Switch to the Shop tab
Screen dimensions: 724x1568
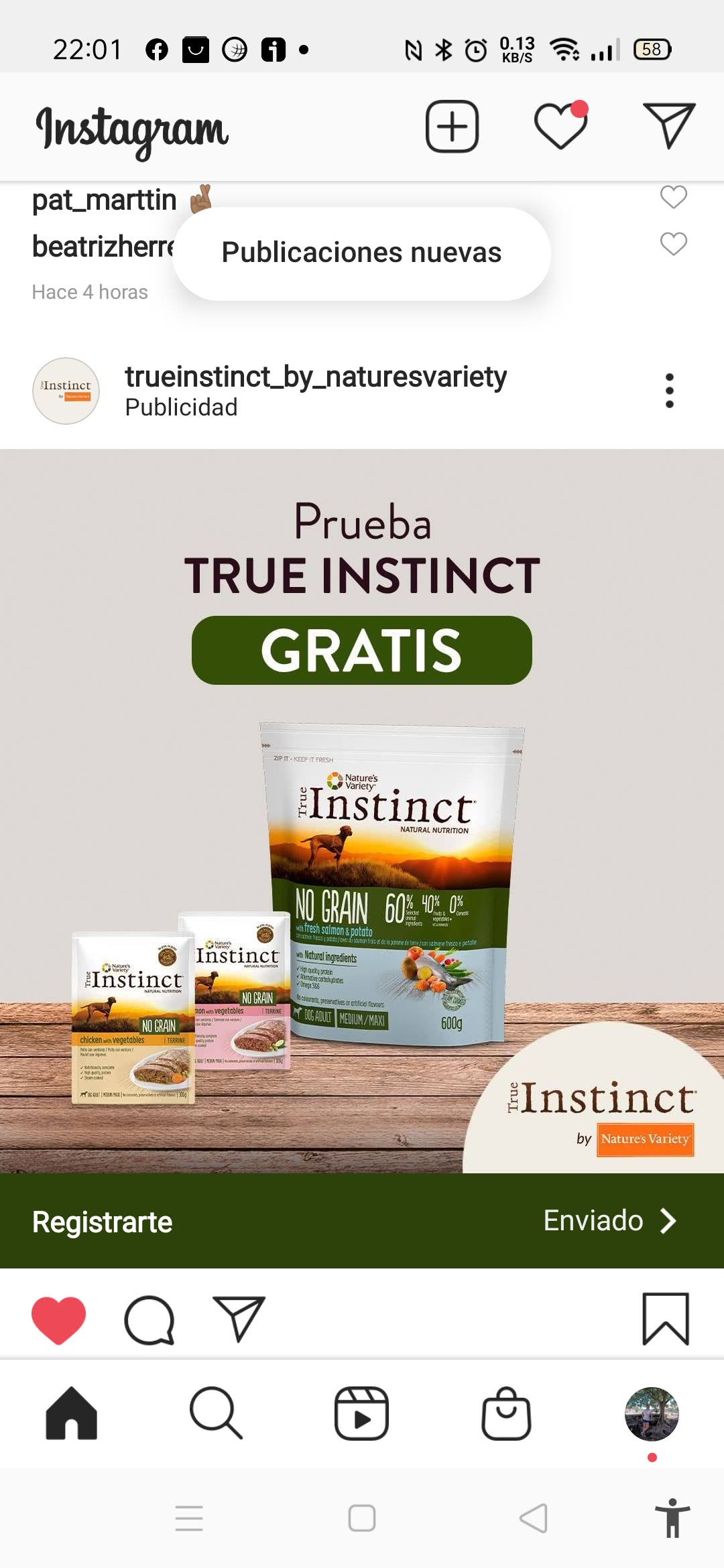[x=506, y=1413]
